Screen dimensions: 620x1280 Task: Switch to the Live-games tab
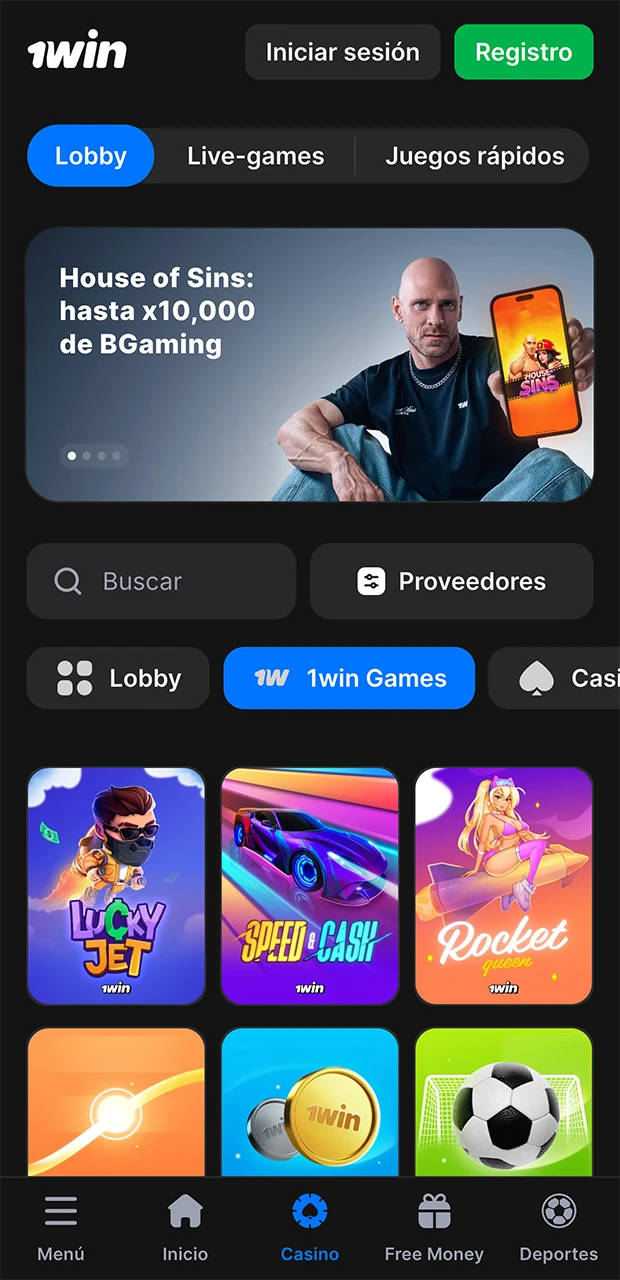[x=255, y=156]
